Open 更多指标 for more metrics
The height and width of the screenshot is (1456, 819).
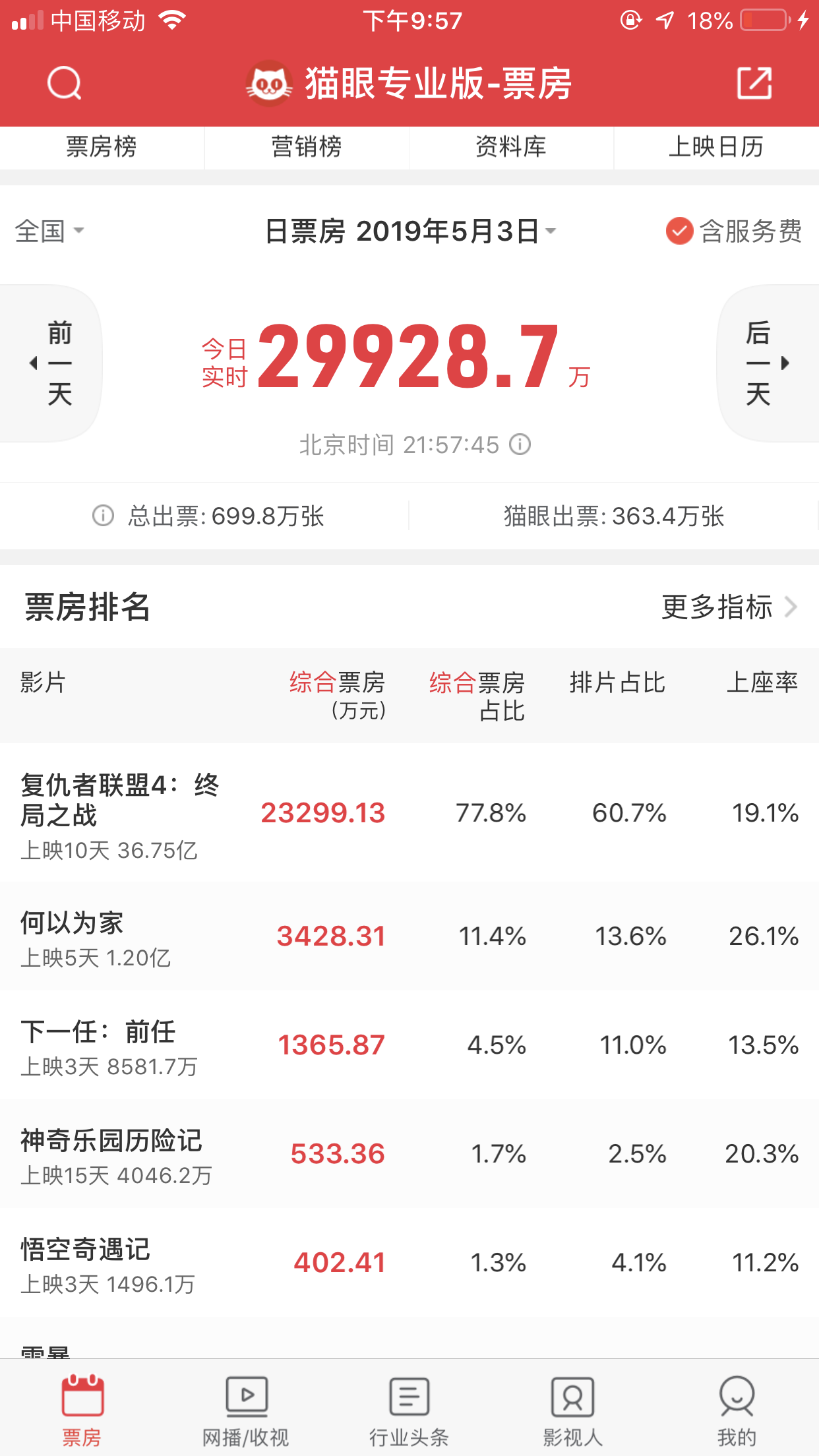click(x=729, y=607)
